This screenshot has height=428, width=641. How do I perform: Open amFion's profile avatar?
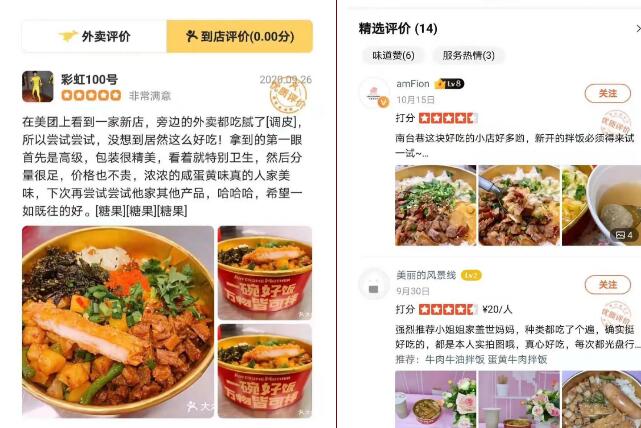click(374, 93)
